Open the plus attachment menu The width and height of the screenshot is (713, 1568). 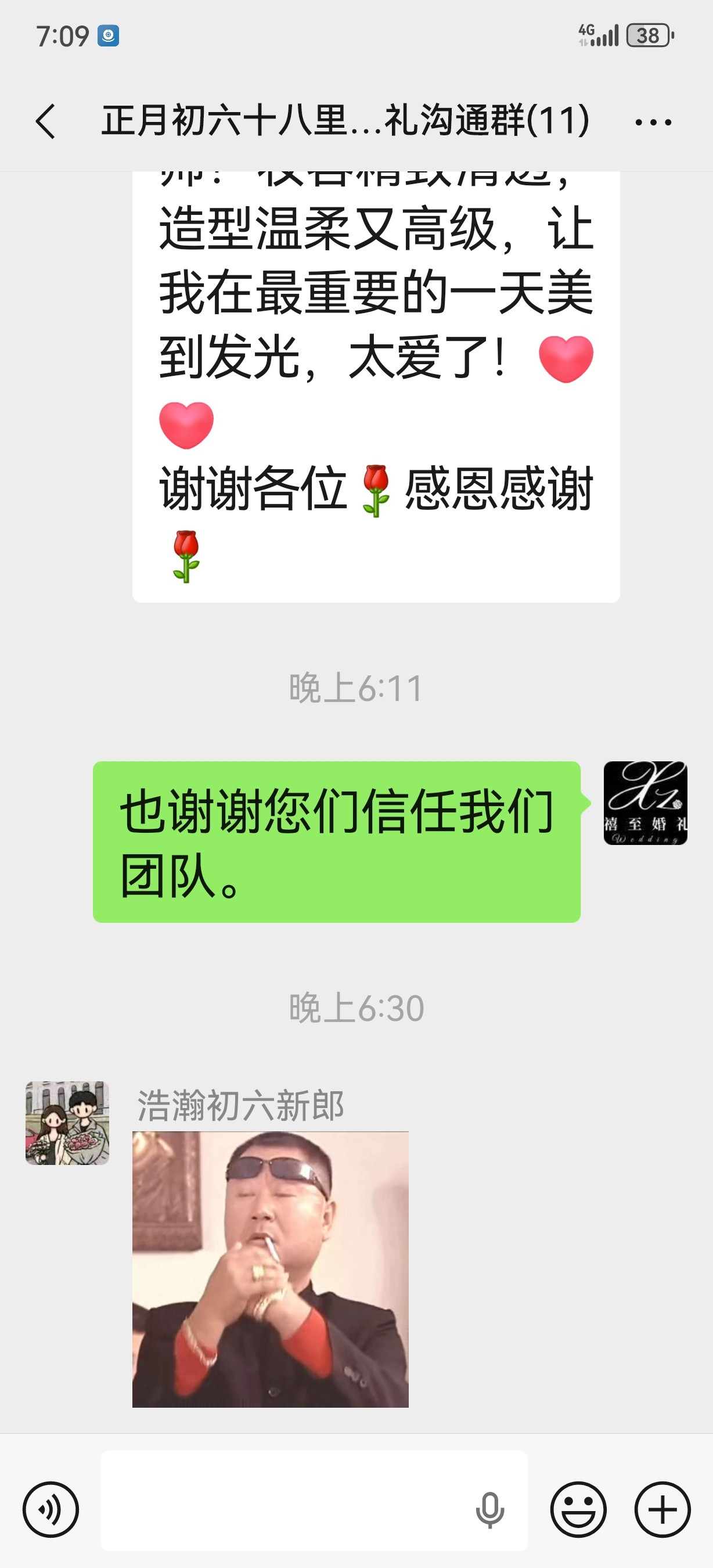pyautogui.click(x=662, y=1509)
